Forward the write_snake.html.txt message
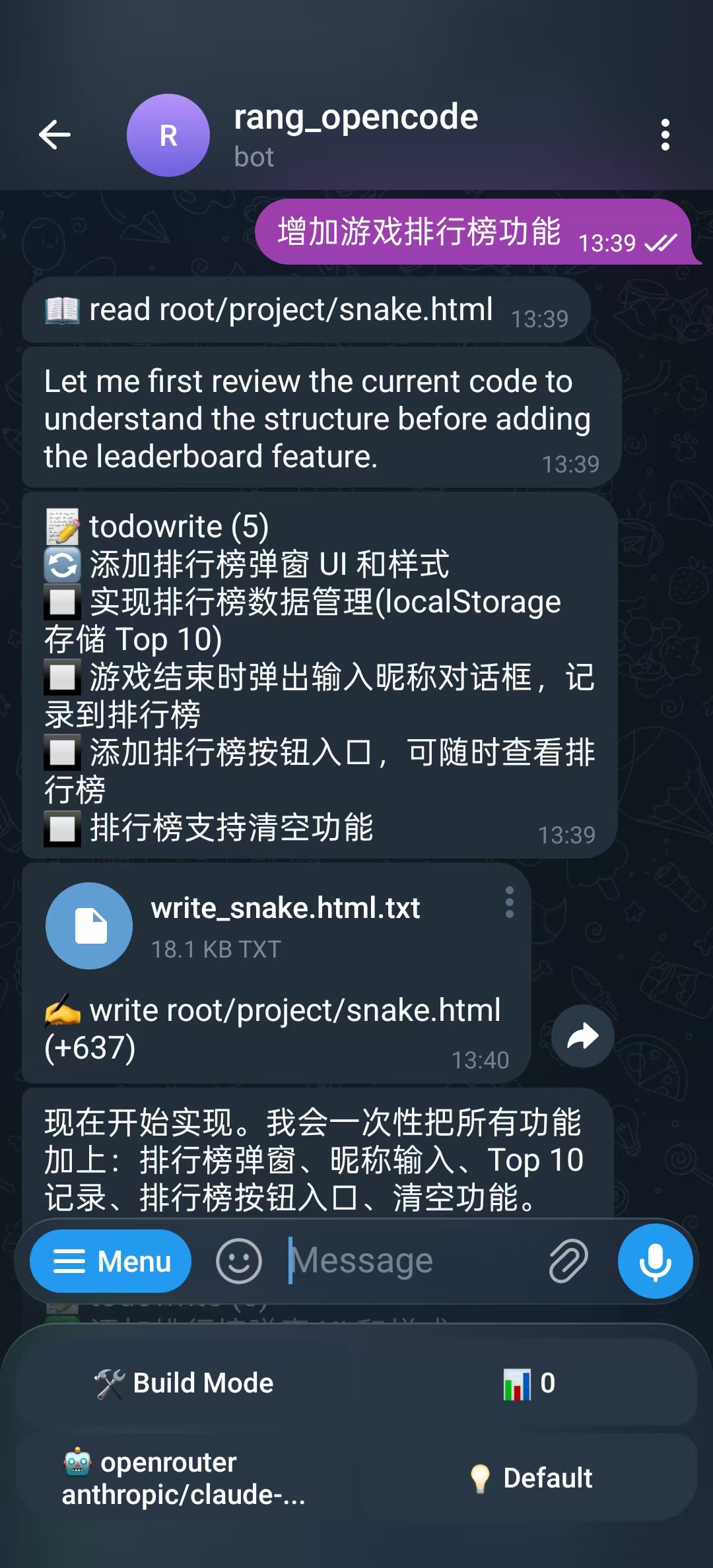Screen dimensions: 713x1568 582,1036
